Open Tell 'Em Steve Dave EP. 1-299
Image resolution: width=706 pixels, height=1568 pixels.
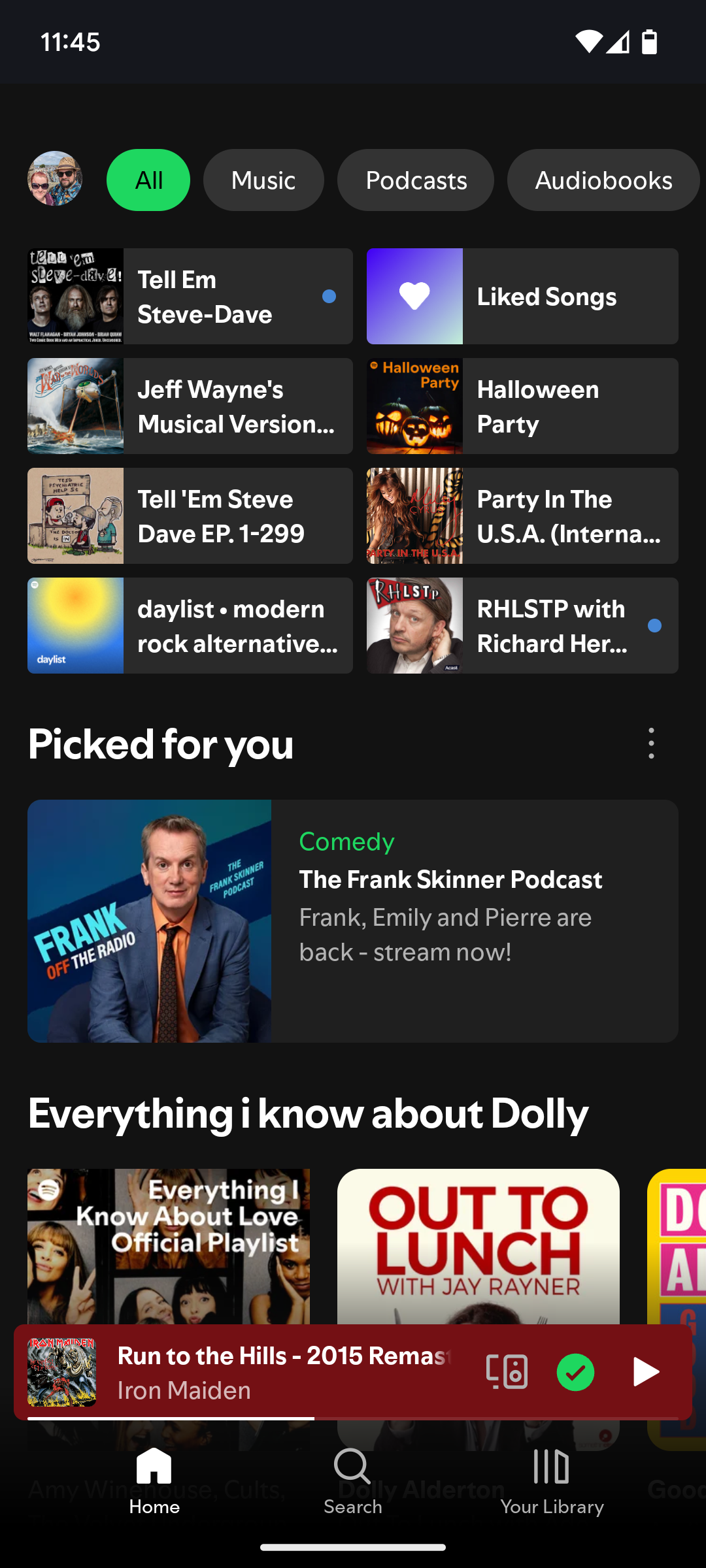point(190,516)
